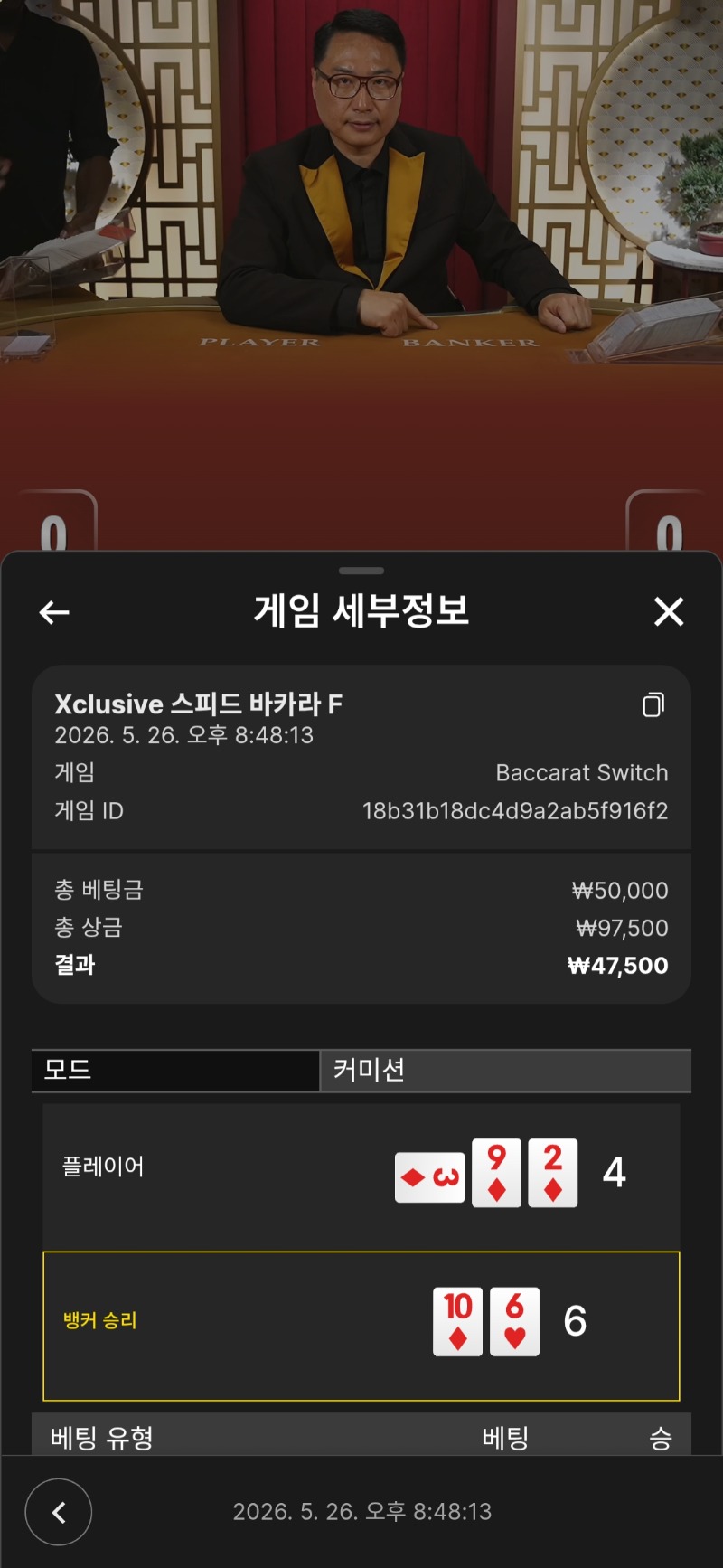
Task: Go back with the arrow beside 게임 세부정보
Action: (x=54, y=612)
